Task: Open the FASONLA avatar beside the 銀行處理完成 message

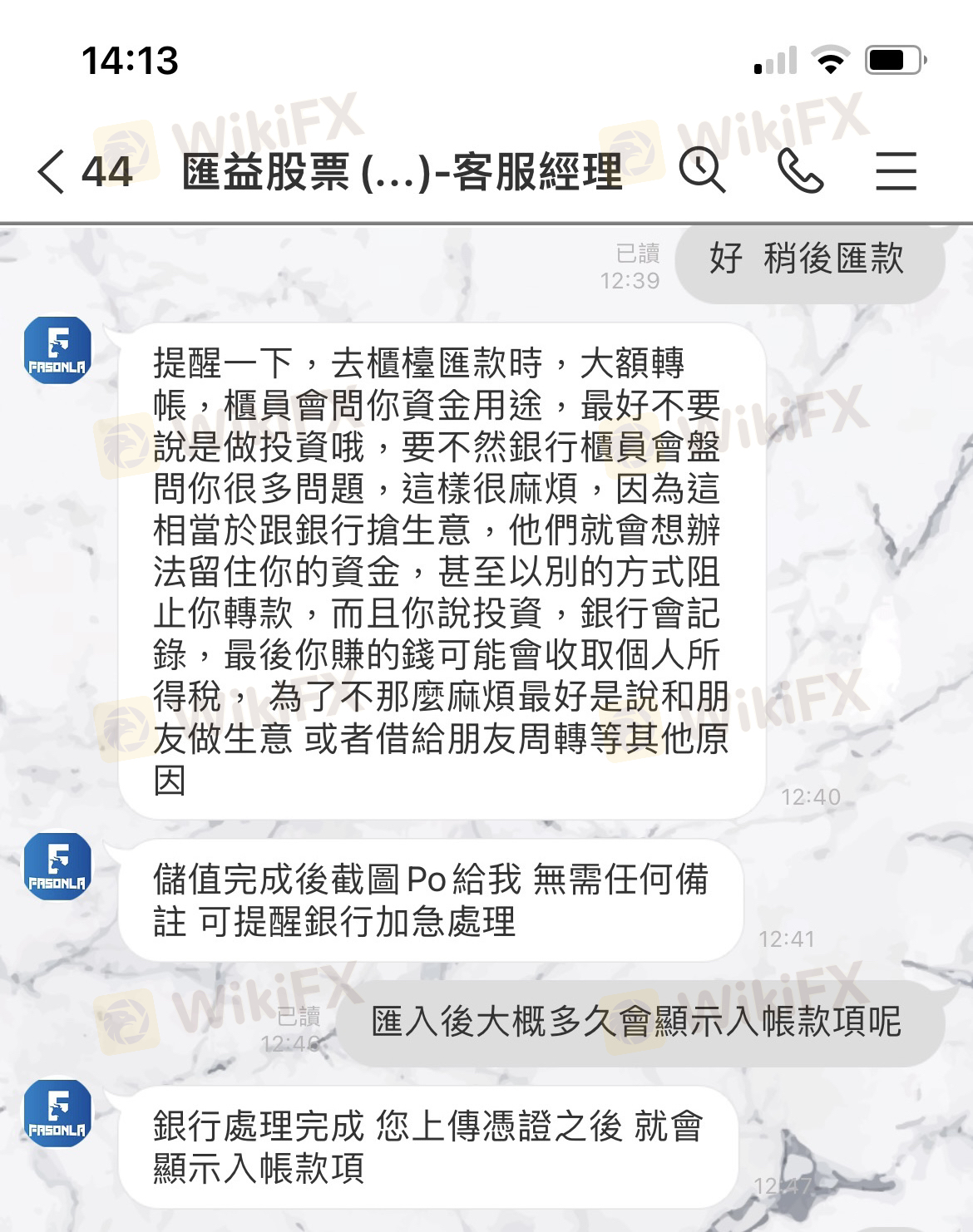Action: click(x=57, y=1113)
